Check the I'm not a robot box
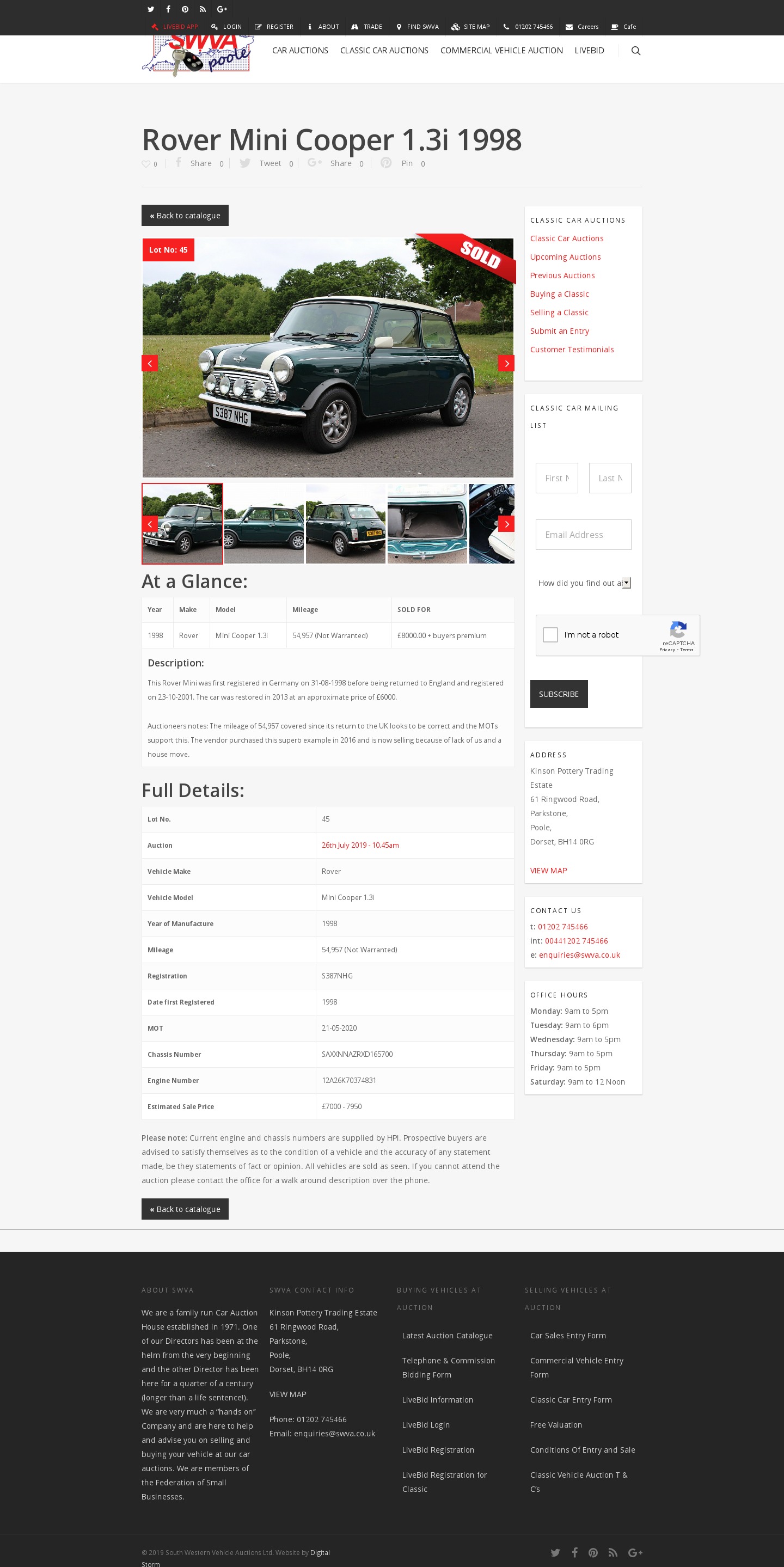Image resolution: width=784 pixels, height=1567 pixels. pos(550,635)
